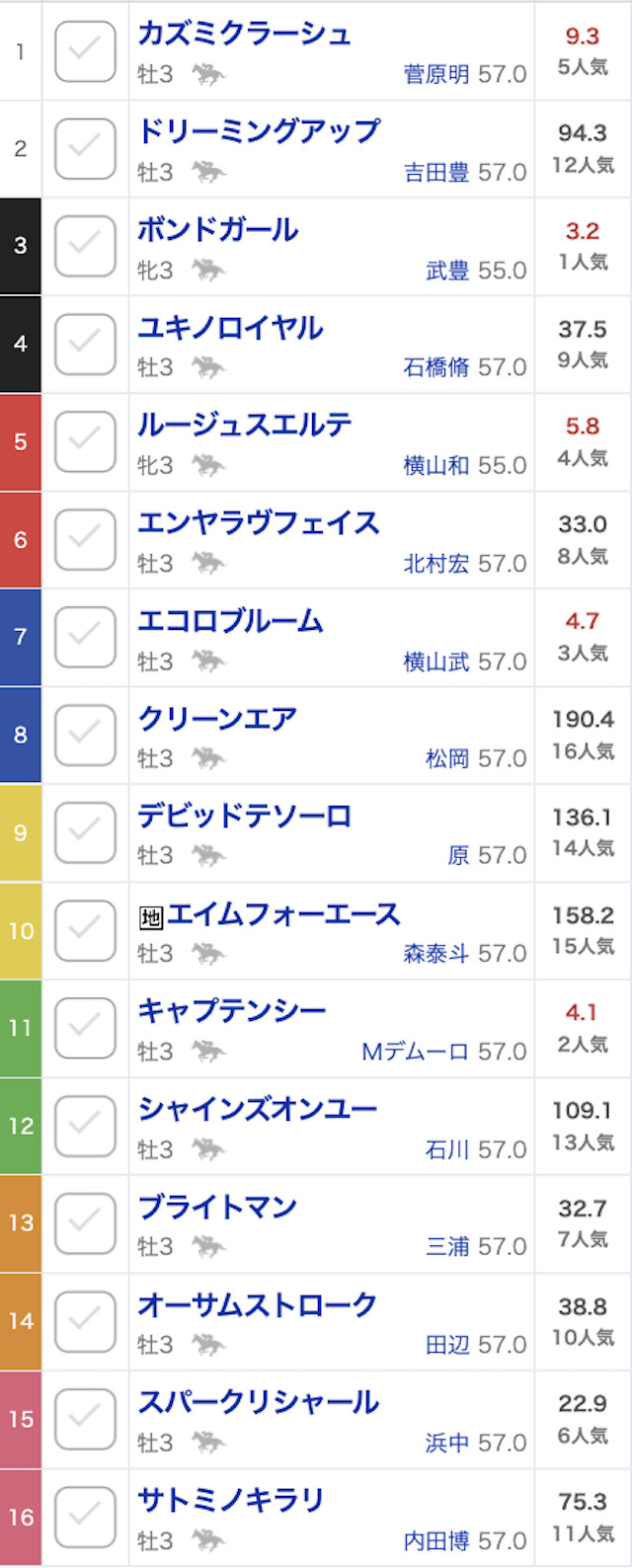Screen dimensions: 632x1568
Task: Mark the checkbox for ユキノロイヤル
Action: click(x=85, y=345)
